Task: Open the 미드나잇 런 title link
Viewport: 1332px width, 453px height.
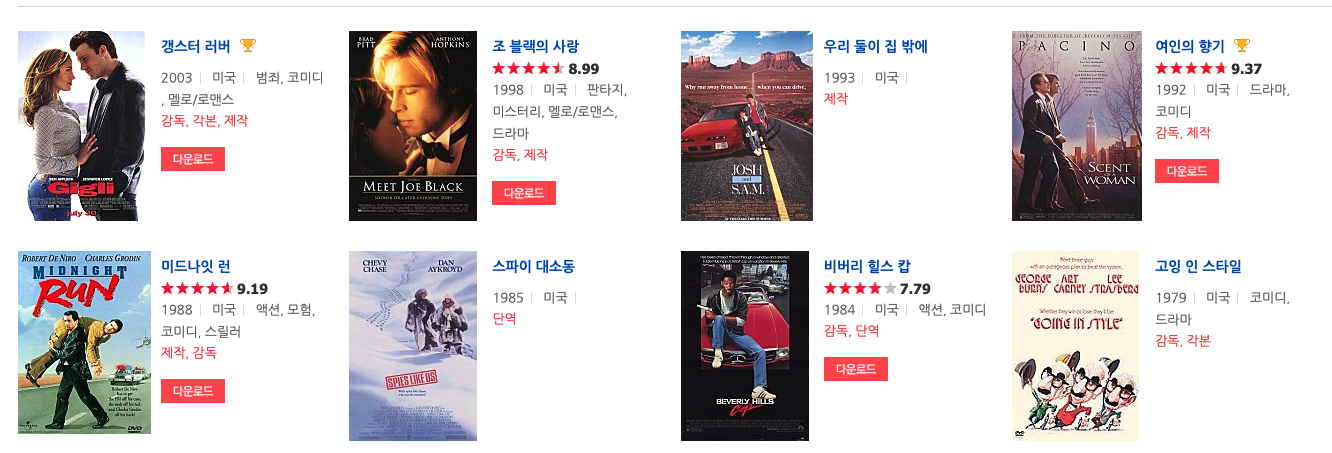Action: [x=196, y=266]
